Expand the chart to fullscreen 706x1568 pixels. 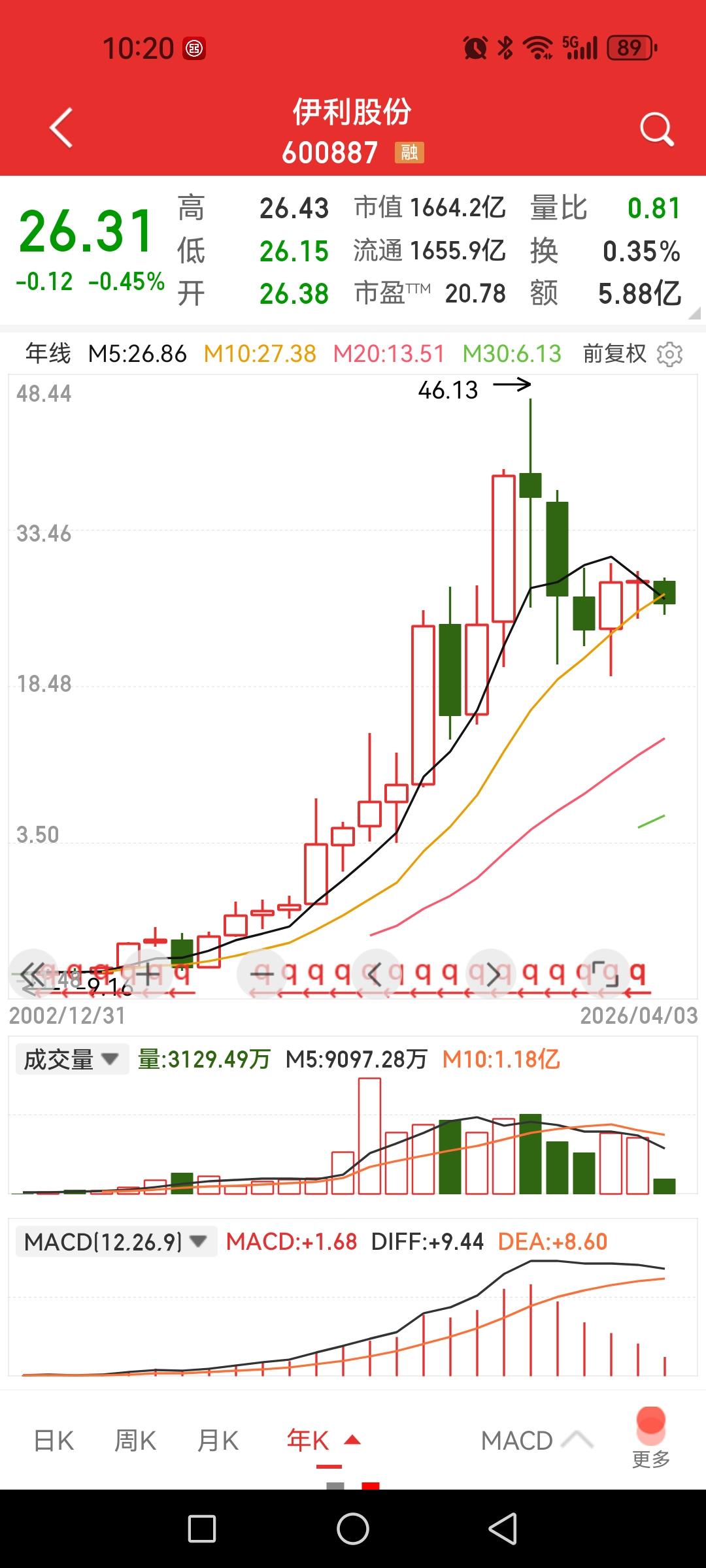[606, 974]
